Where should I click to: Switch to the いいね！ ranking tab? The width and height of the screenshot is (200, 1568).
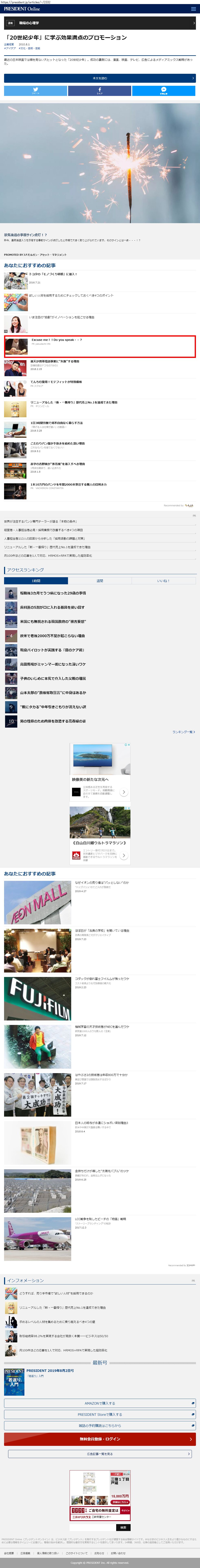tap(163, 581)
